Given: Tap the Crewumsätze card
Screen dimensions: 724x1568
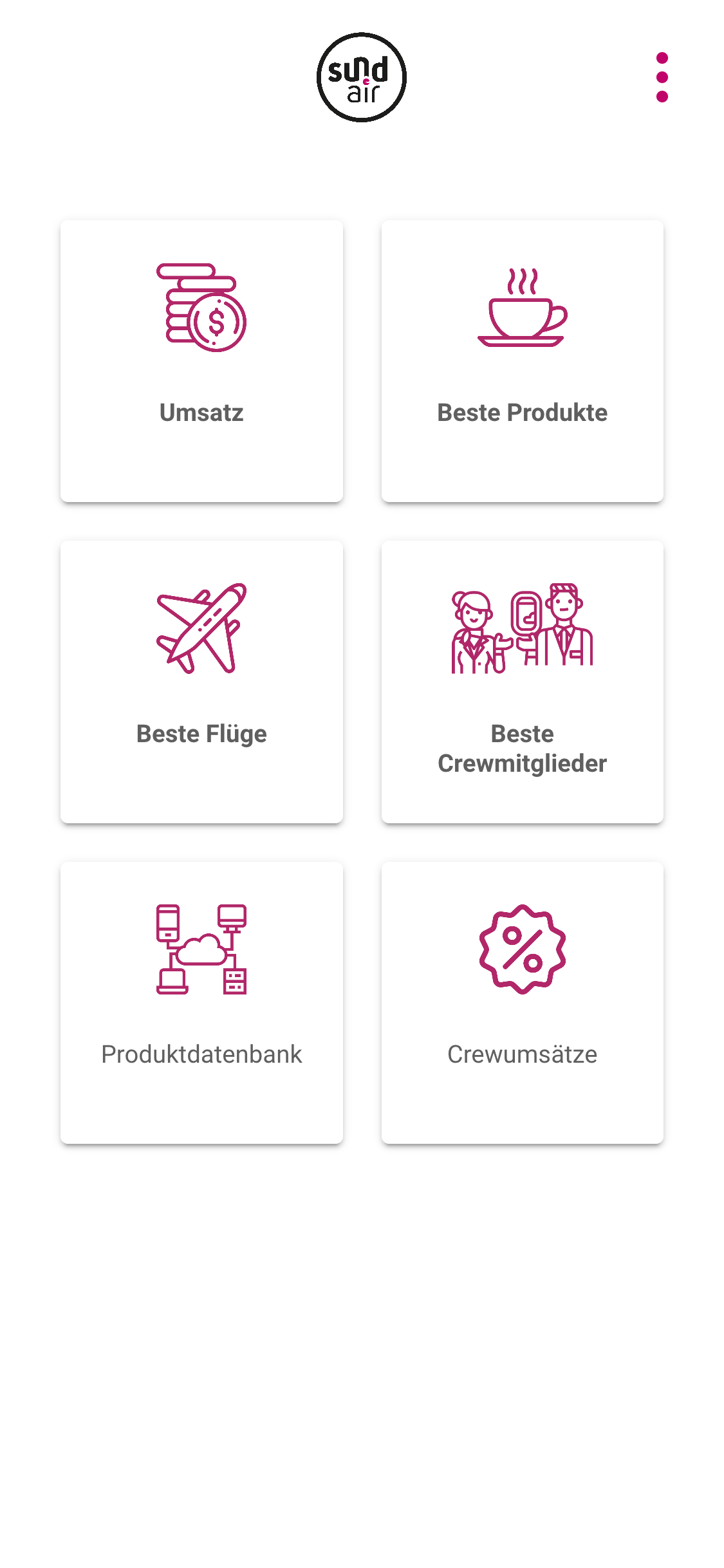Looking at the screenshot, I should (522, 1002).
